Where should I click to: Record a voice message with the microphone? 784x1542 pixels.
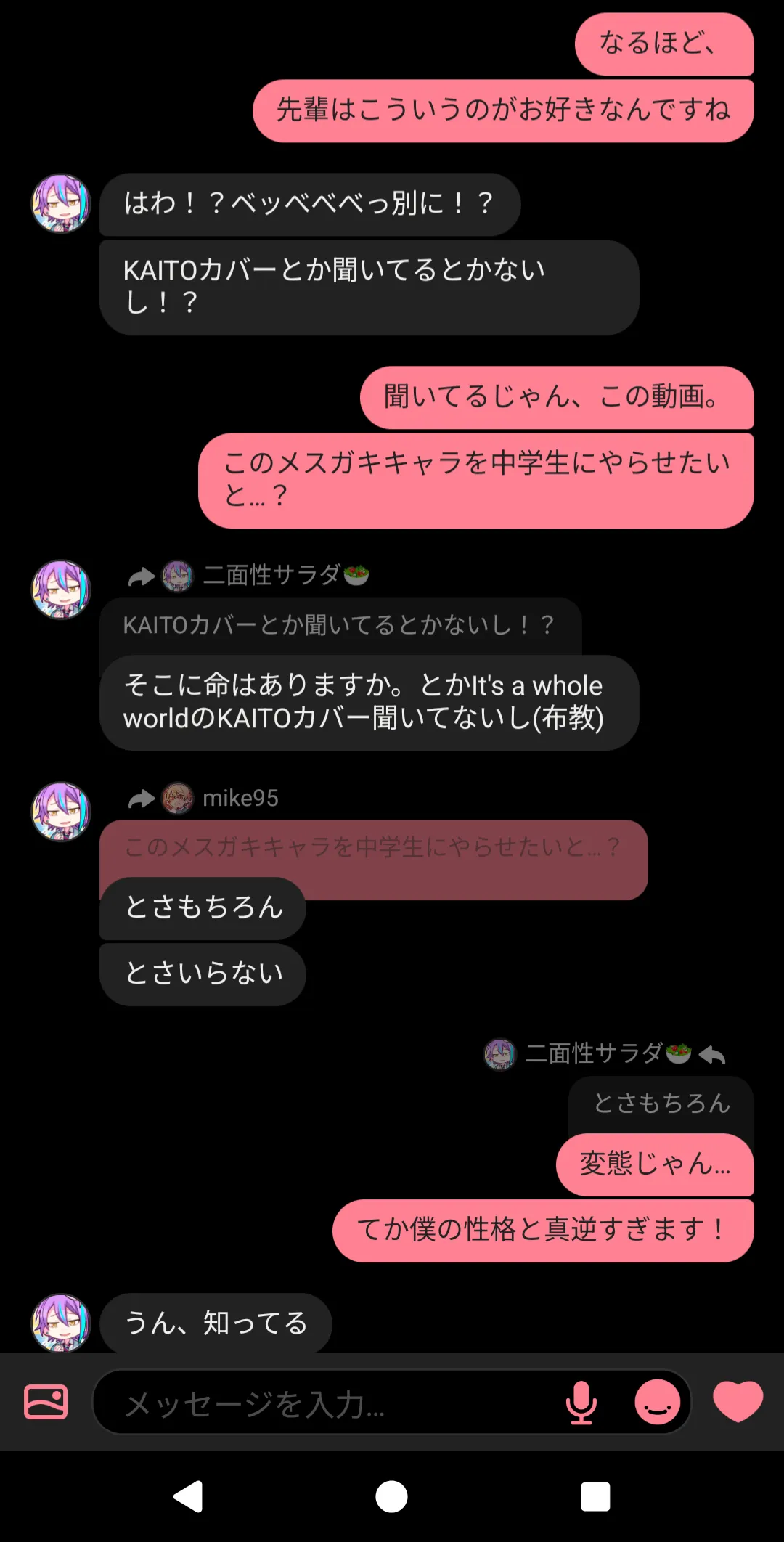581,1402
